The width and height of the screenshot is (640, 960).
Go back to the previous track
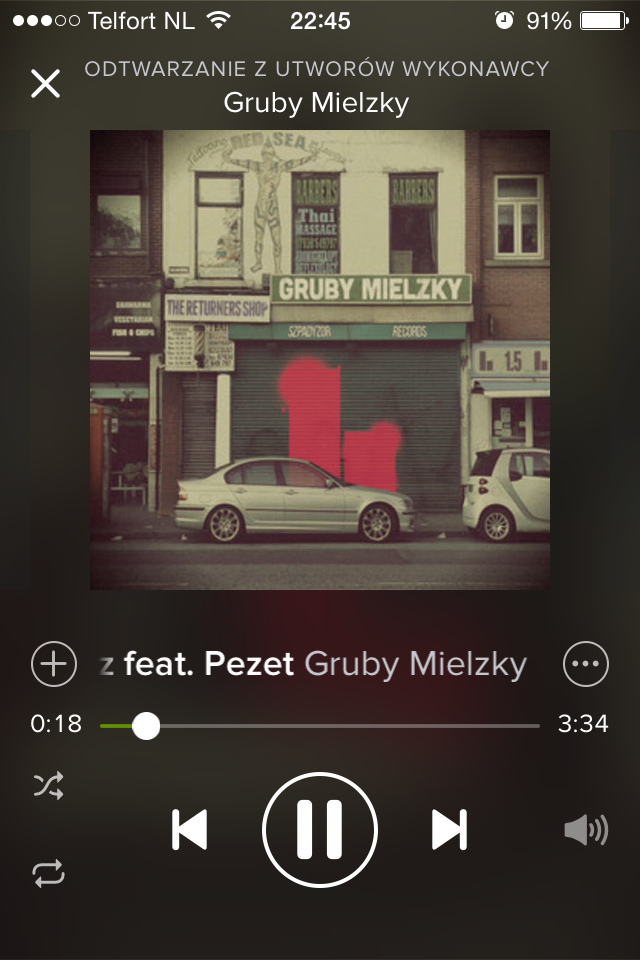pyautogui.click(x=190, y=830)
